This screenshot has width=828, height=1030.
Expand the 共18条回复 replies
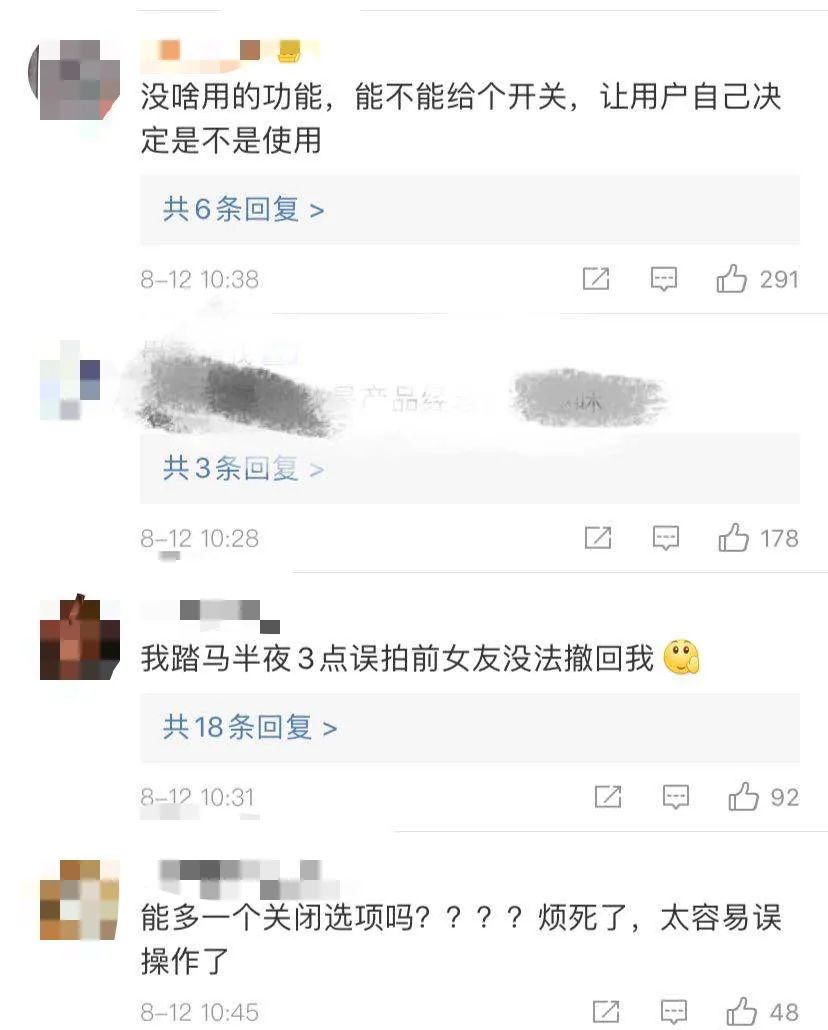click(x=250, y=727)
